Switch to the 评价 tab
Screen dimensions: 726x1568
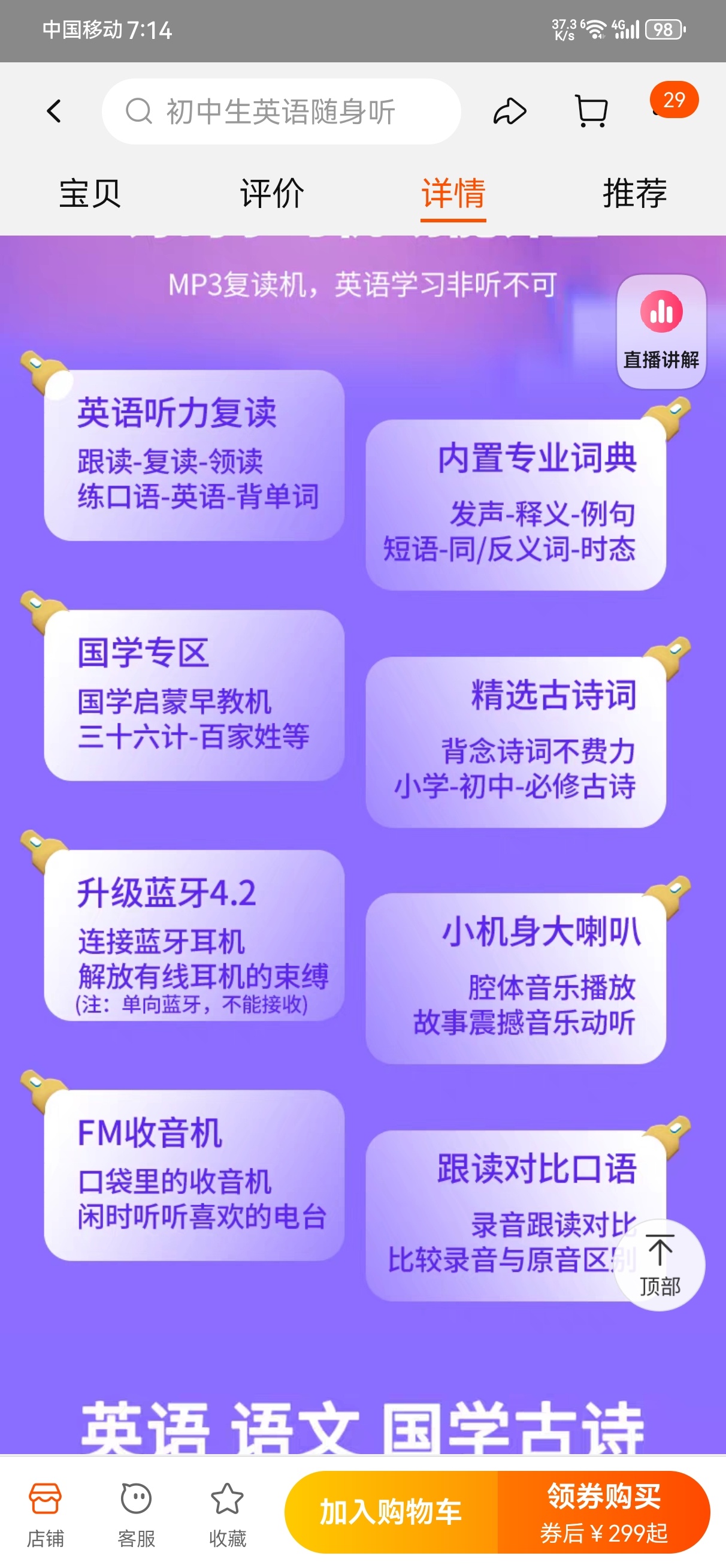(x=272, y=194)
